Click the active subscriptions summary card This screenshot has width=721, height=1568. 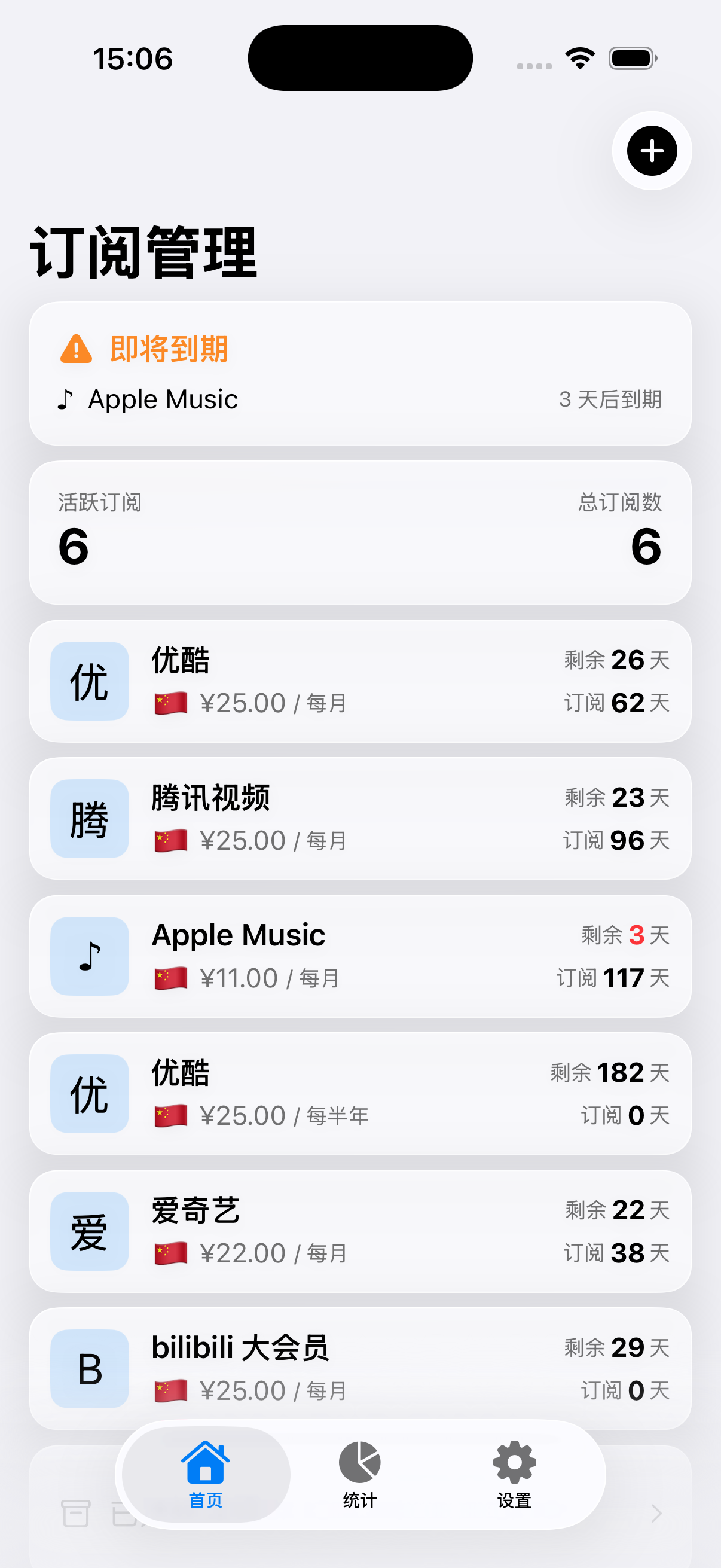pos(359,531)
